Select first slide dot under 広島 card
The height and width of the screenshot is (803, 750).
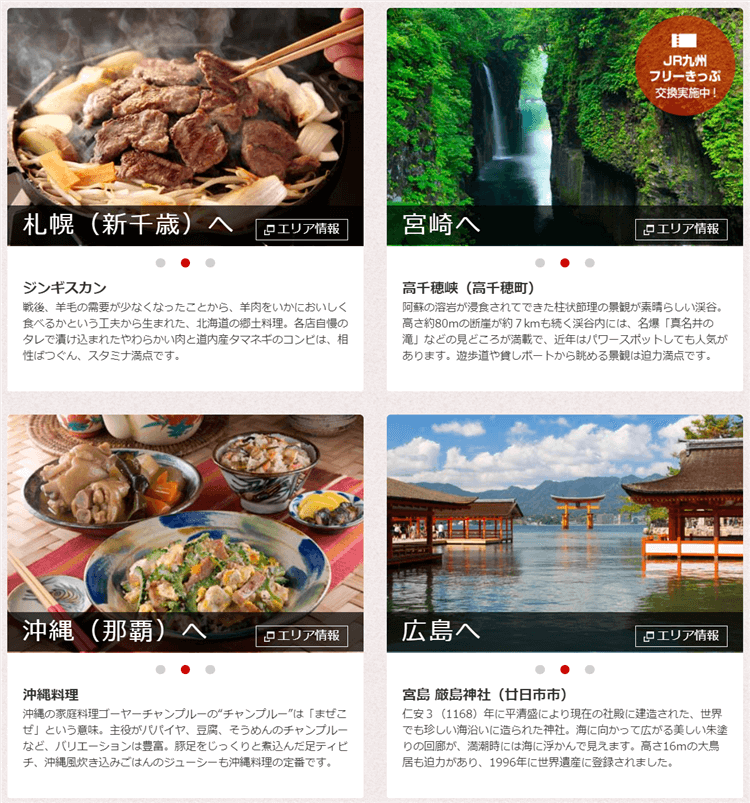point(540,669)
